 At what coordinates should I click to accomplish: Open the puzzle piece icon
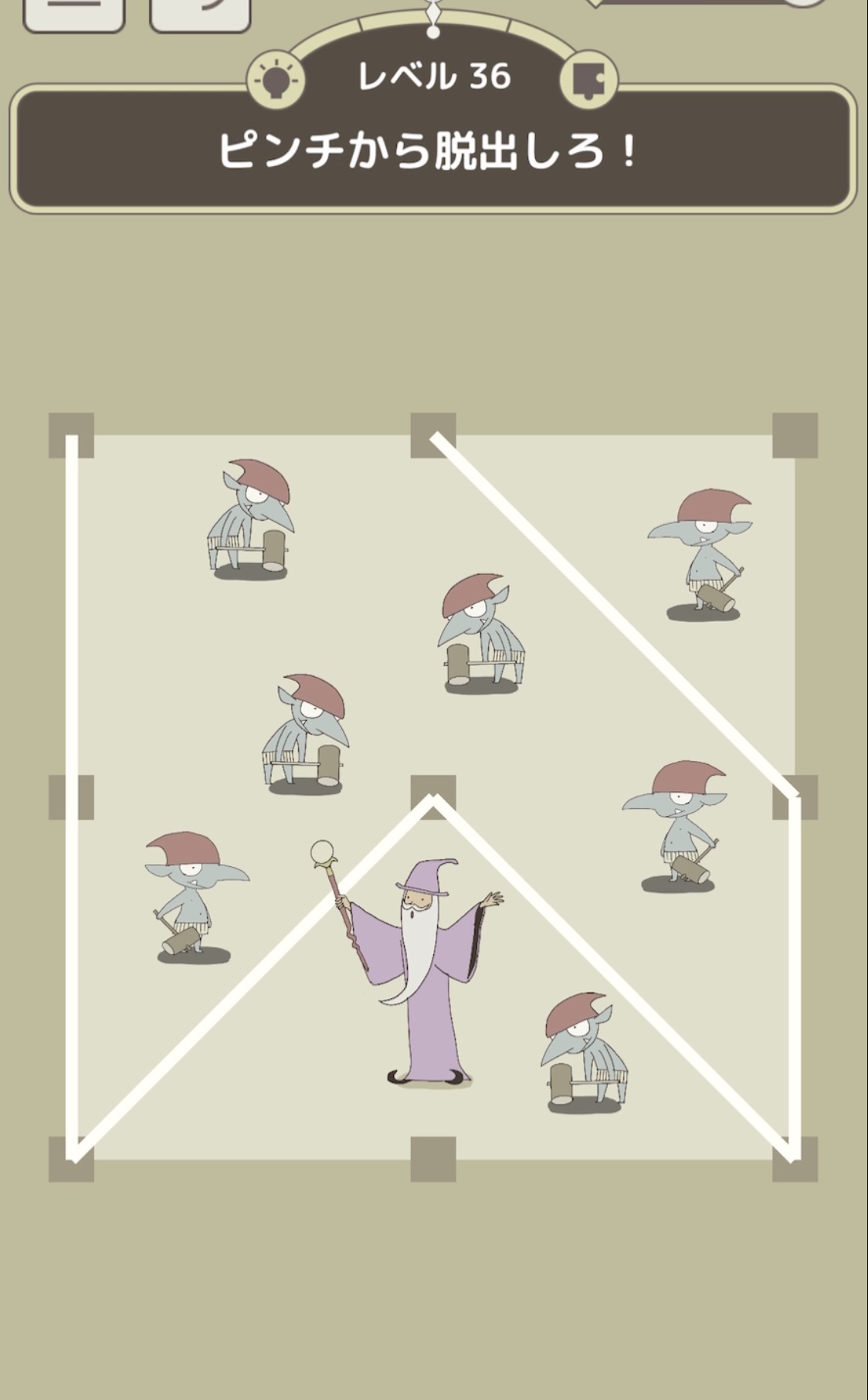pyautogui.click(x=588, y=80)
